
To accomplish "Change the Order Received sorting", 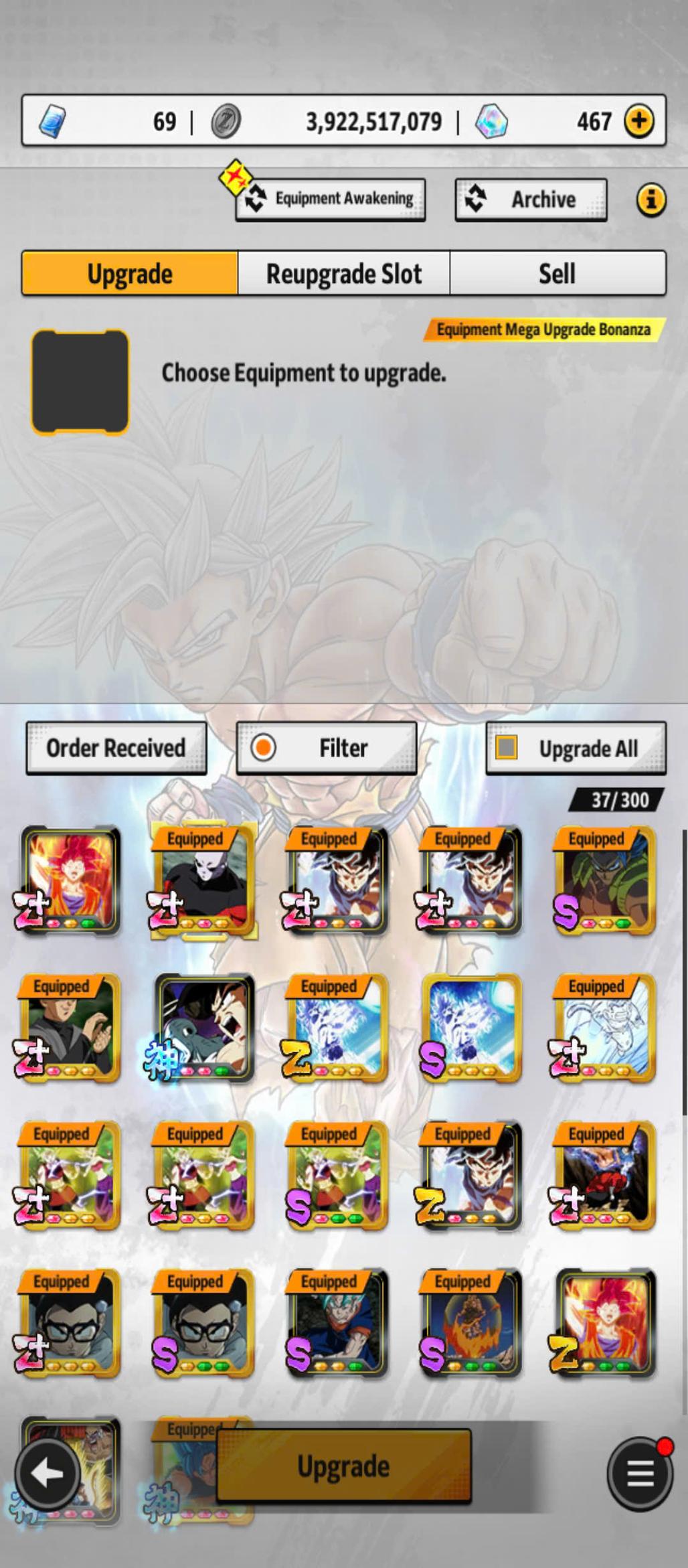I will (116, 748).
